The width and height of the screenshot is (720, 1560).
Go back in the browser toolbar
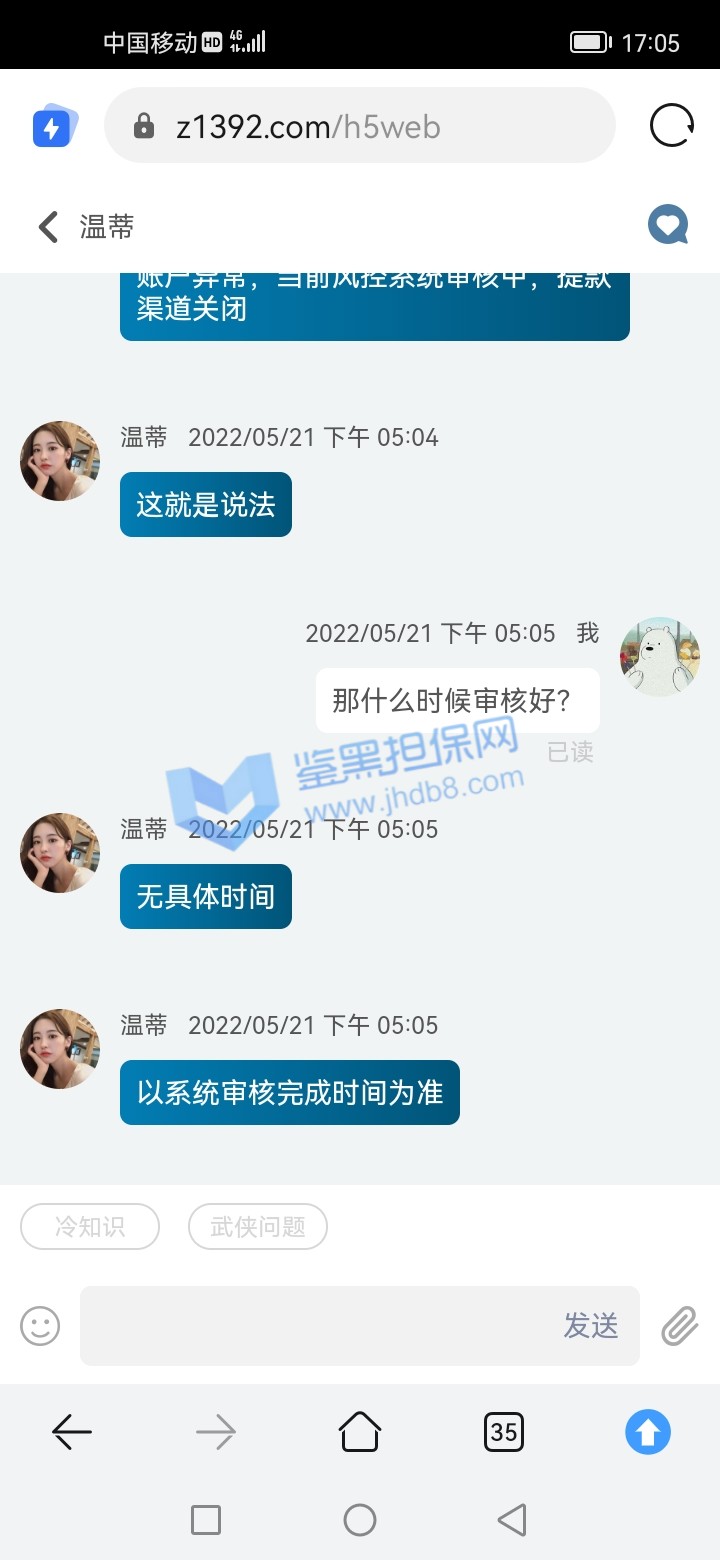(x=72, y=1432)
